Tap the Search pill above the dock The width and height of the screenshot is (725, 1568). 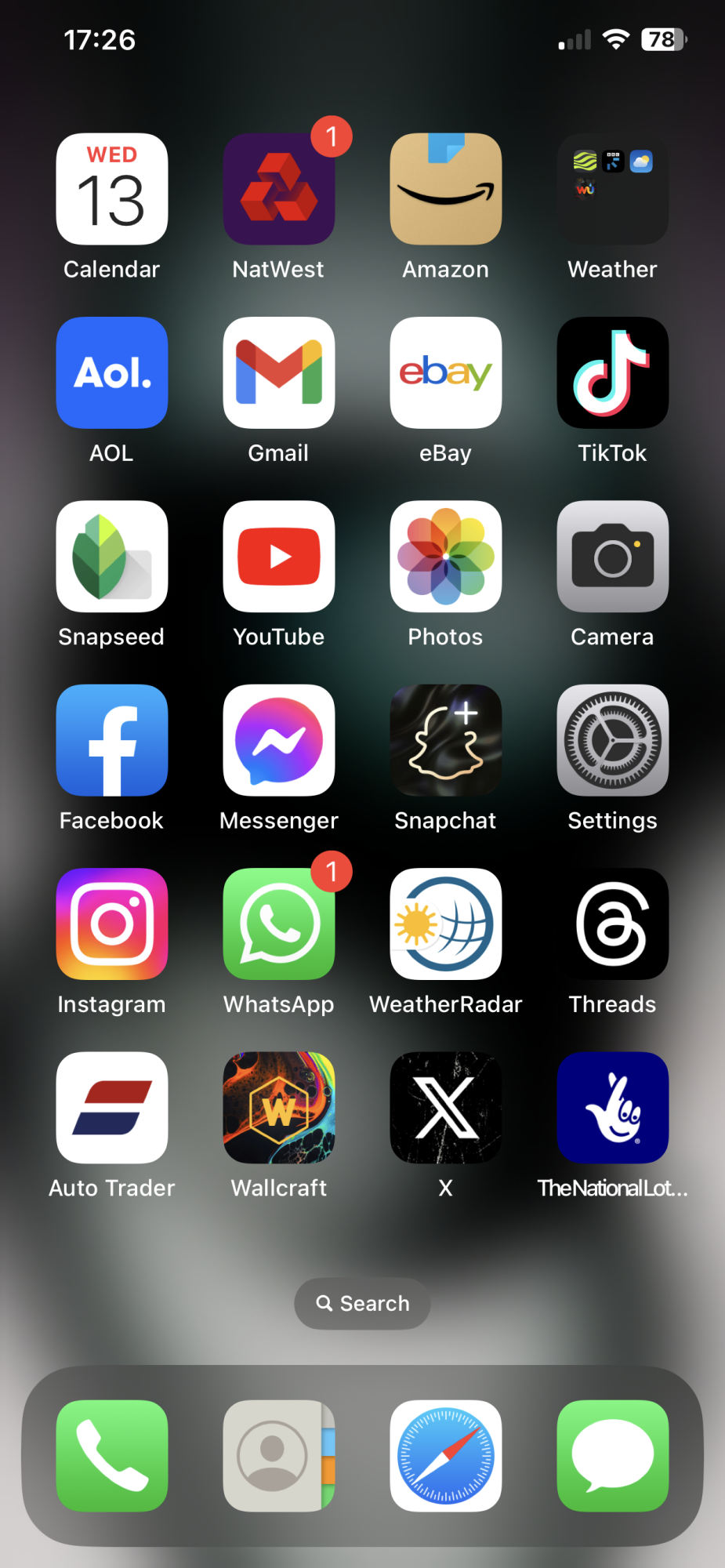[362, 1303]
